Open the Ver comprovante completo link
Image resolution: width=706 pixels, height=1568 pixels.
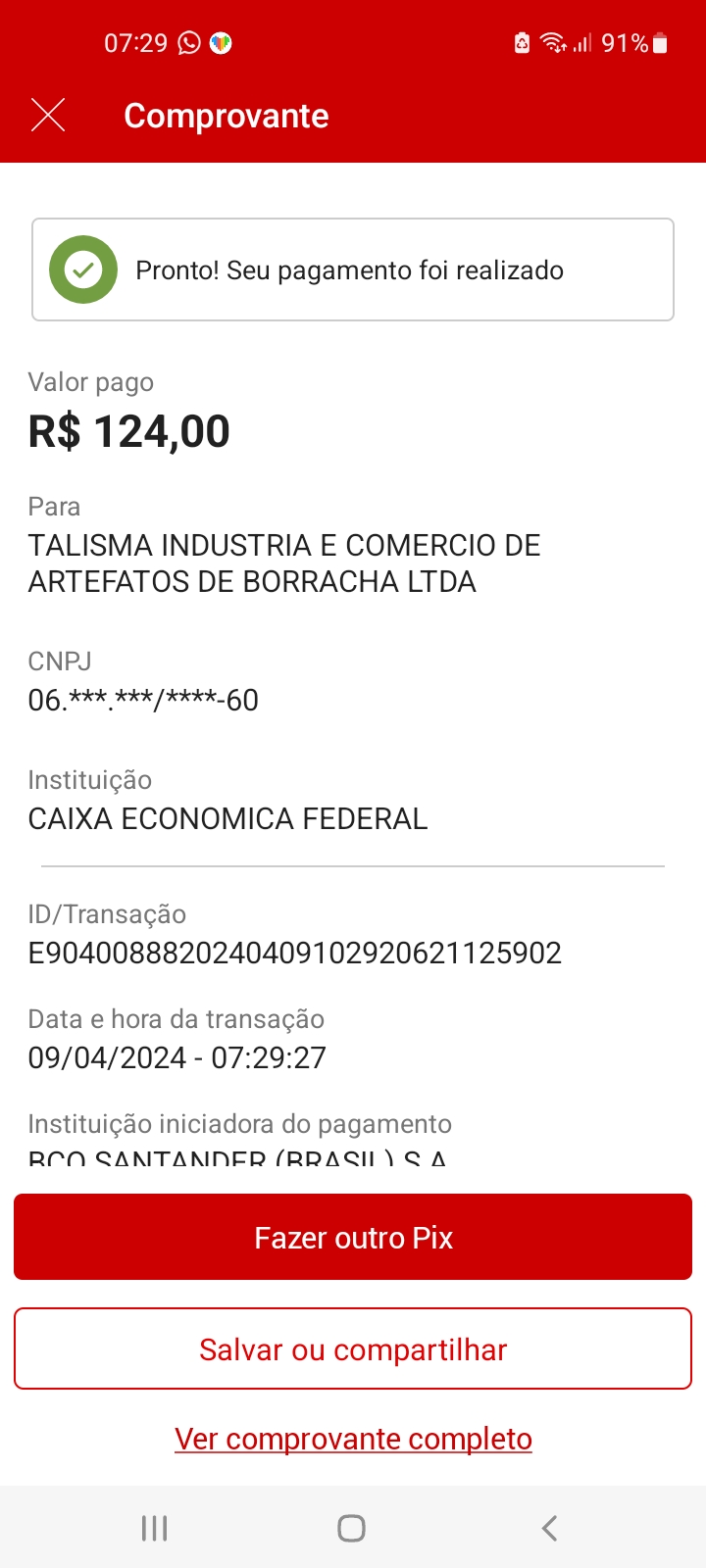click(x=353, y=1439)
